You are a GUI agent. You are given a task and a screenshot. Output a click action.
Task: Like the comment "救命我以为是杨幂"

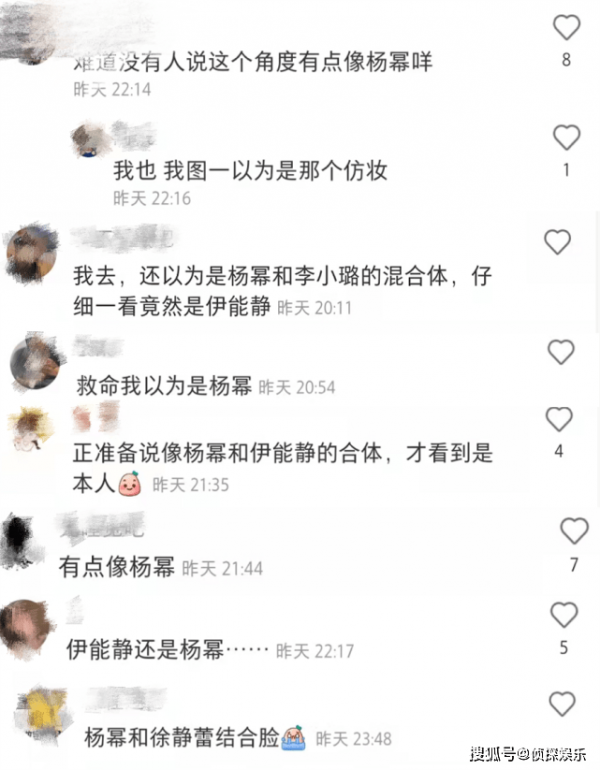click(x=561, y=352)
